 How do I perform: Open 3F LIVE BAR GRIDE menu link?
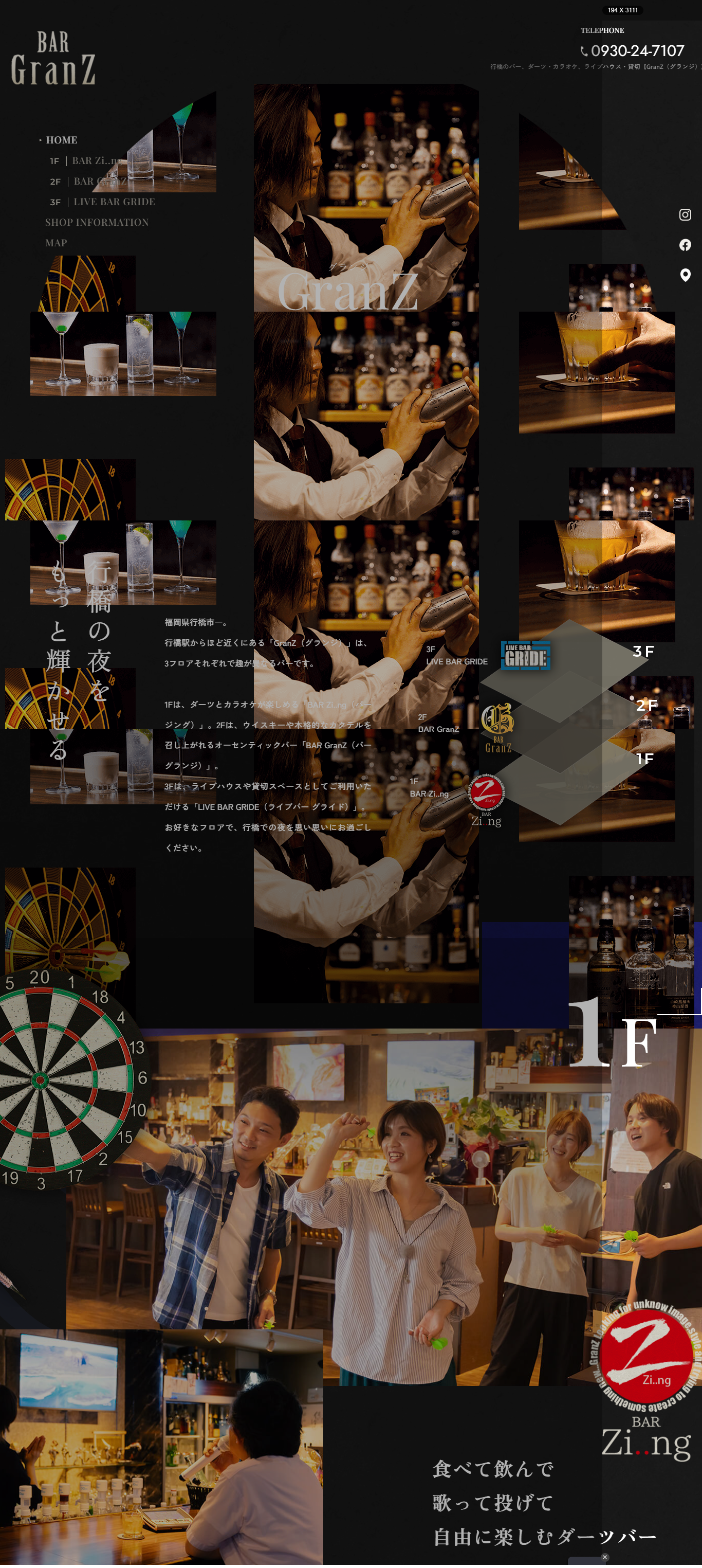pos(102,202)
